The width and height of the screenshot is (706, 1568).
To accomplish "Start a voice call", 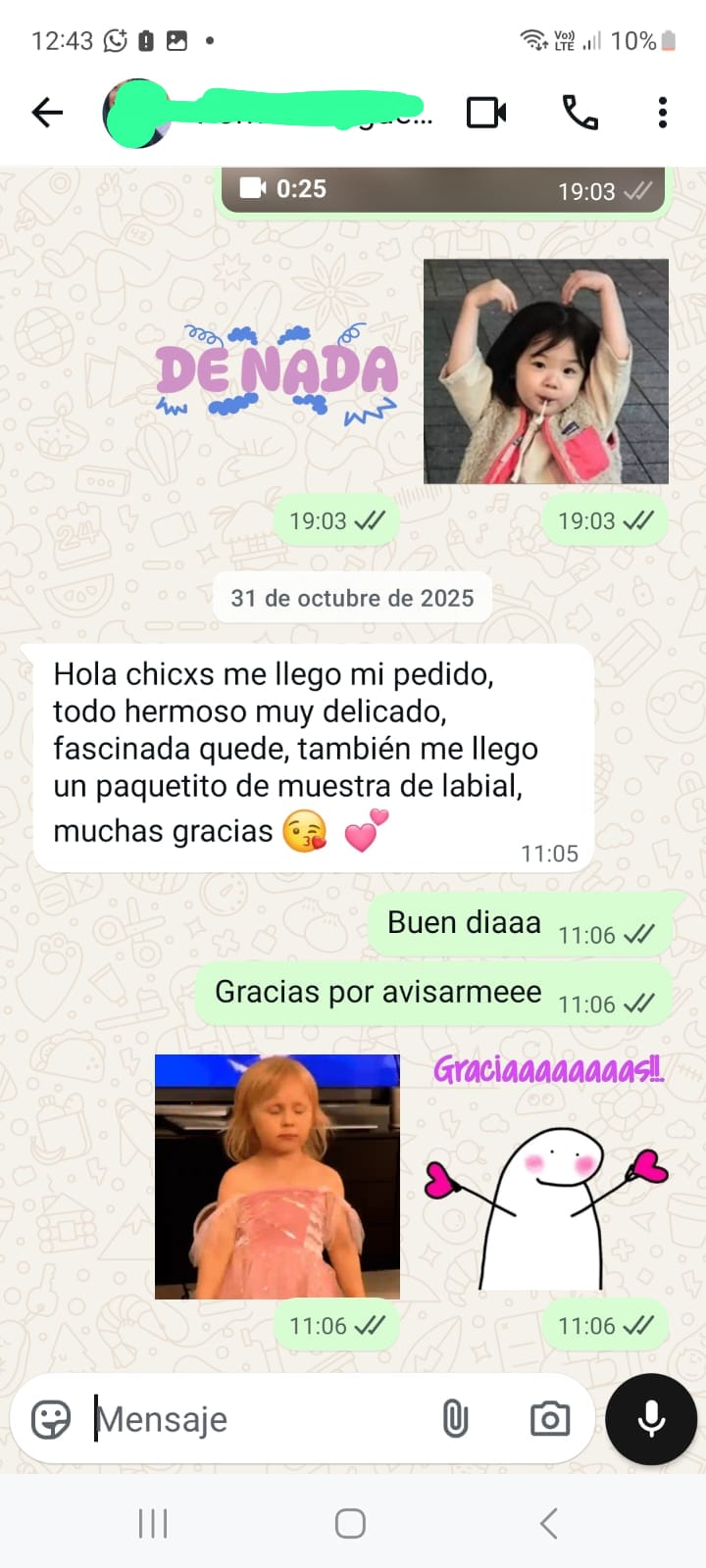I will coord(580,113).
